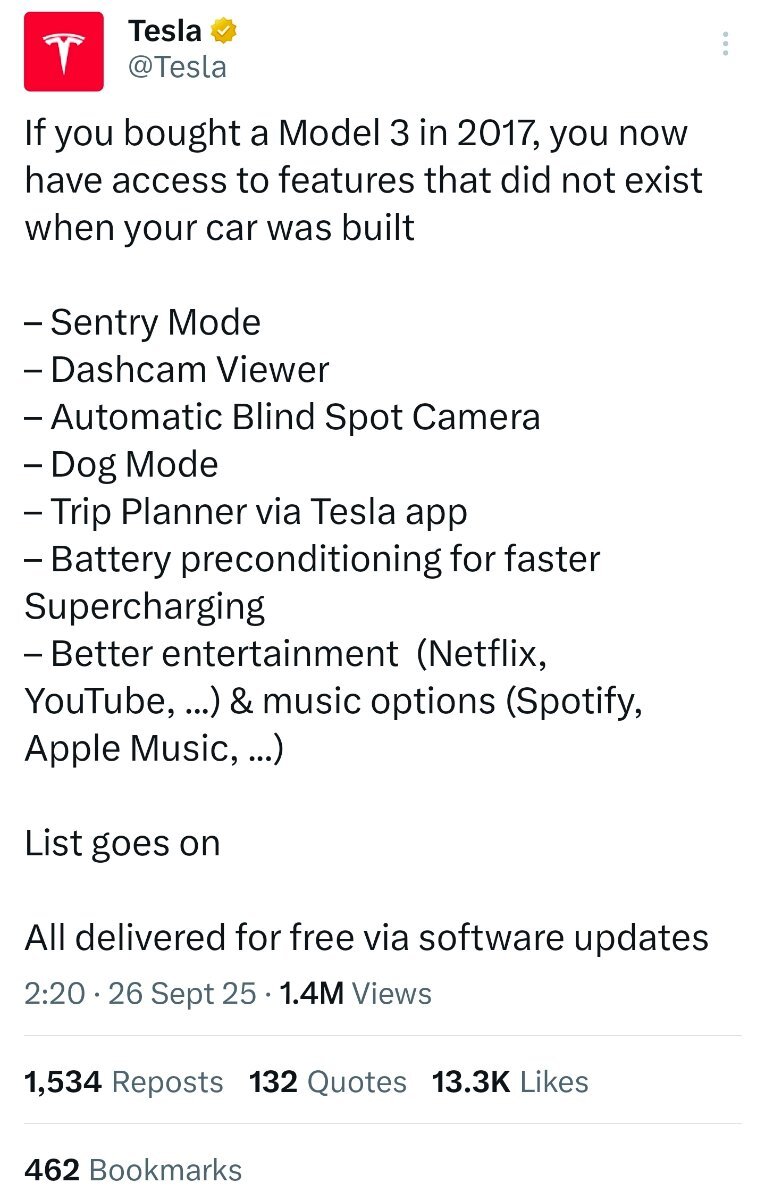Open Tesla's profile picture

point(64,52)
